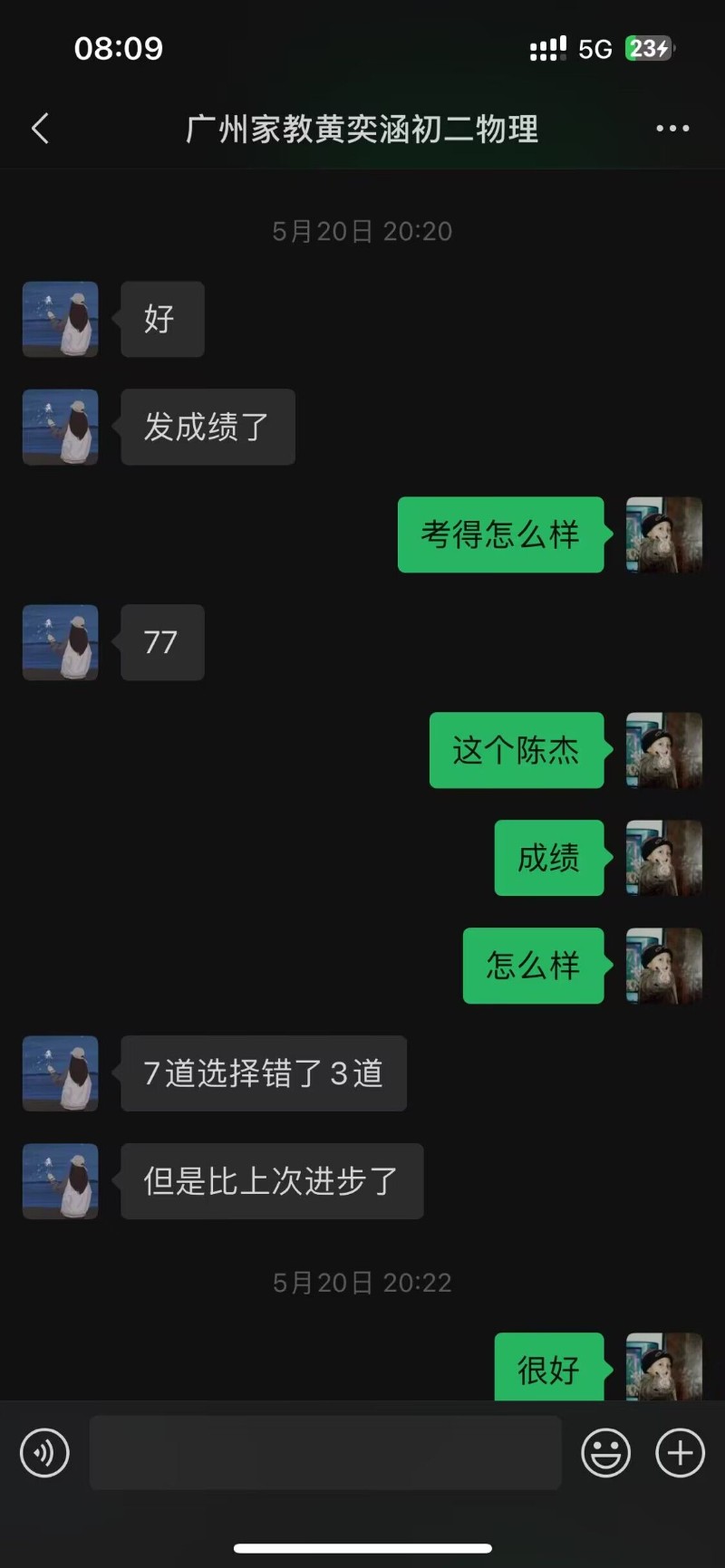725x1568 pixels.
Task: Open sender avatar beside message 77
Action: coord(61,642)
